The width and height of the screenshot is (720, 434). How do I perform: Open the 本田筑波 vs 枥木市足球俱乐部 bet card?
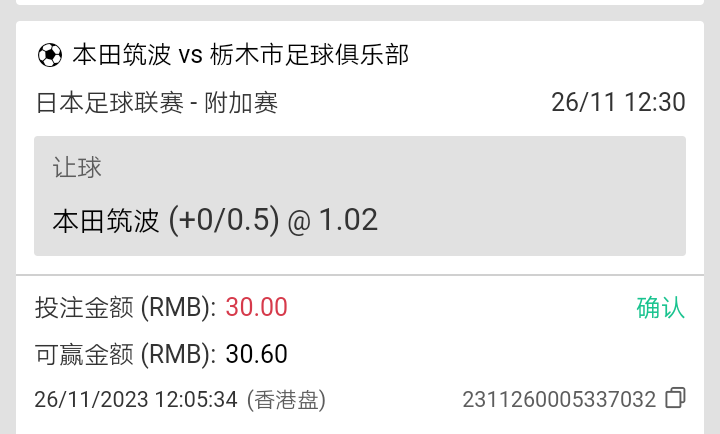tap(240, 55)
